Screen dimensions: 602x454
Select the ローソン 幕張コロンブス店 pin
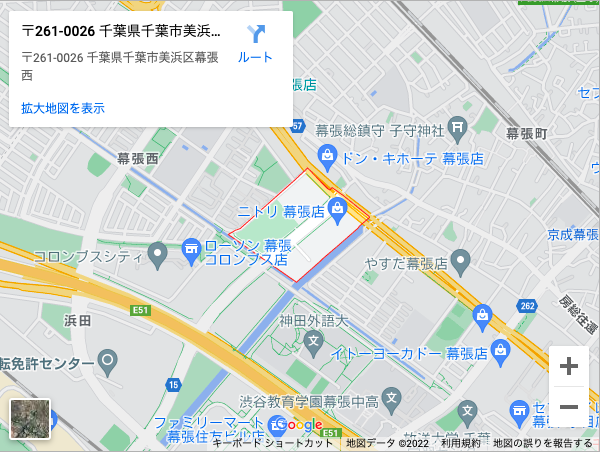[x=191, y=246]
